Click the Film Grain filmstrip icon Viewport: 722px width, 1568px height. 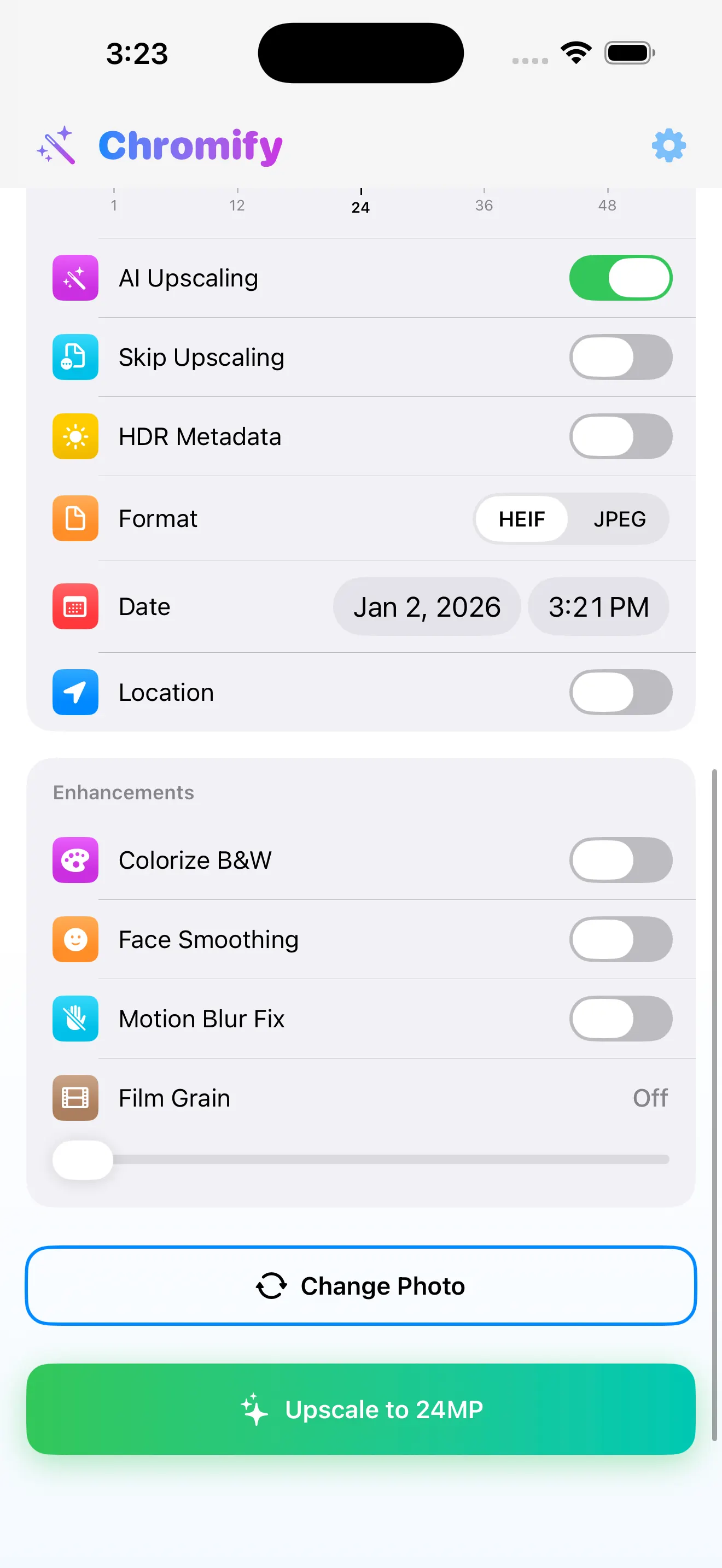coord(75,1097)
